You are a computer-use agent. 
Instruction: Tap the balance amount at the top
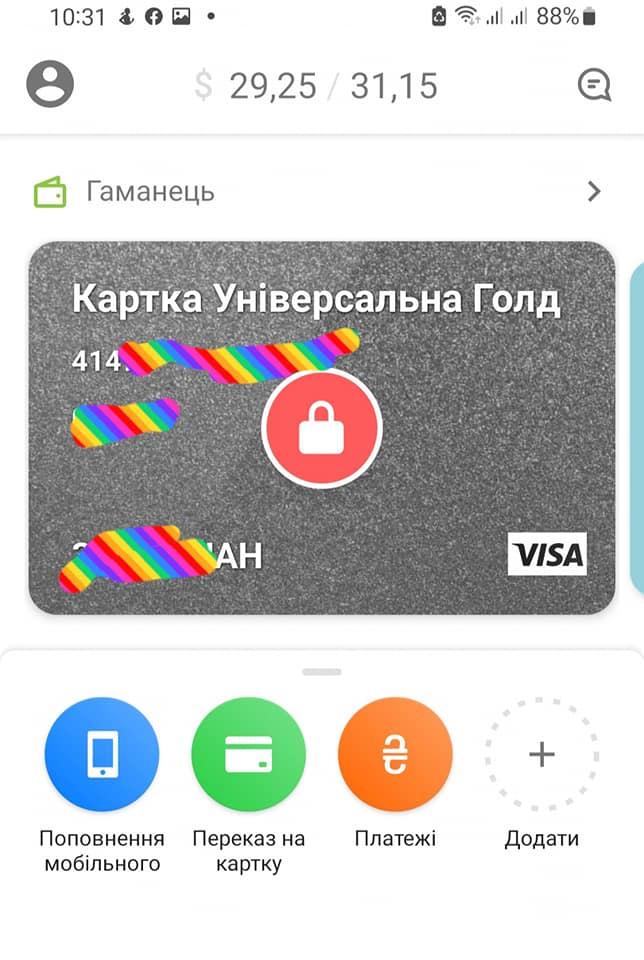point(318,86)
